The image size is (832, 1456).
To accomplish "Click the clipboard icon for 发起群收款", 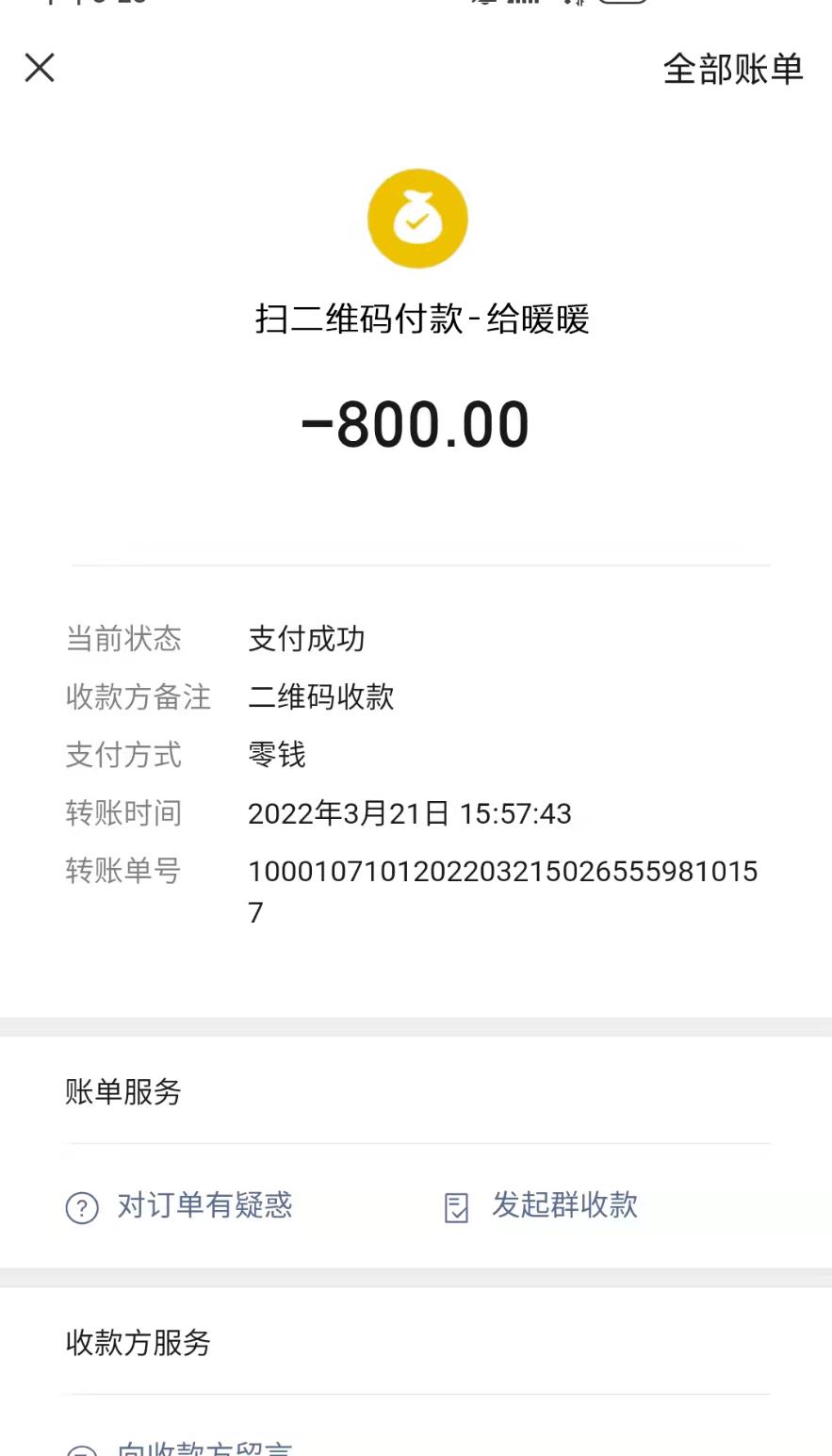I will (x=456, y=1207).
